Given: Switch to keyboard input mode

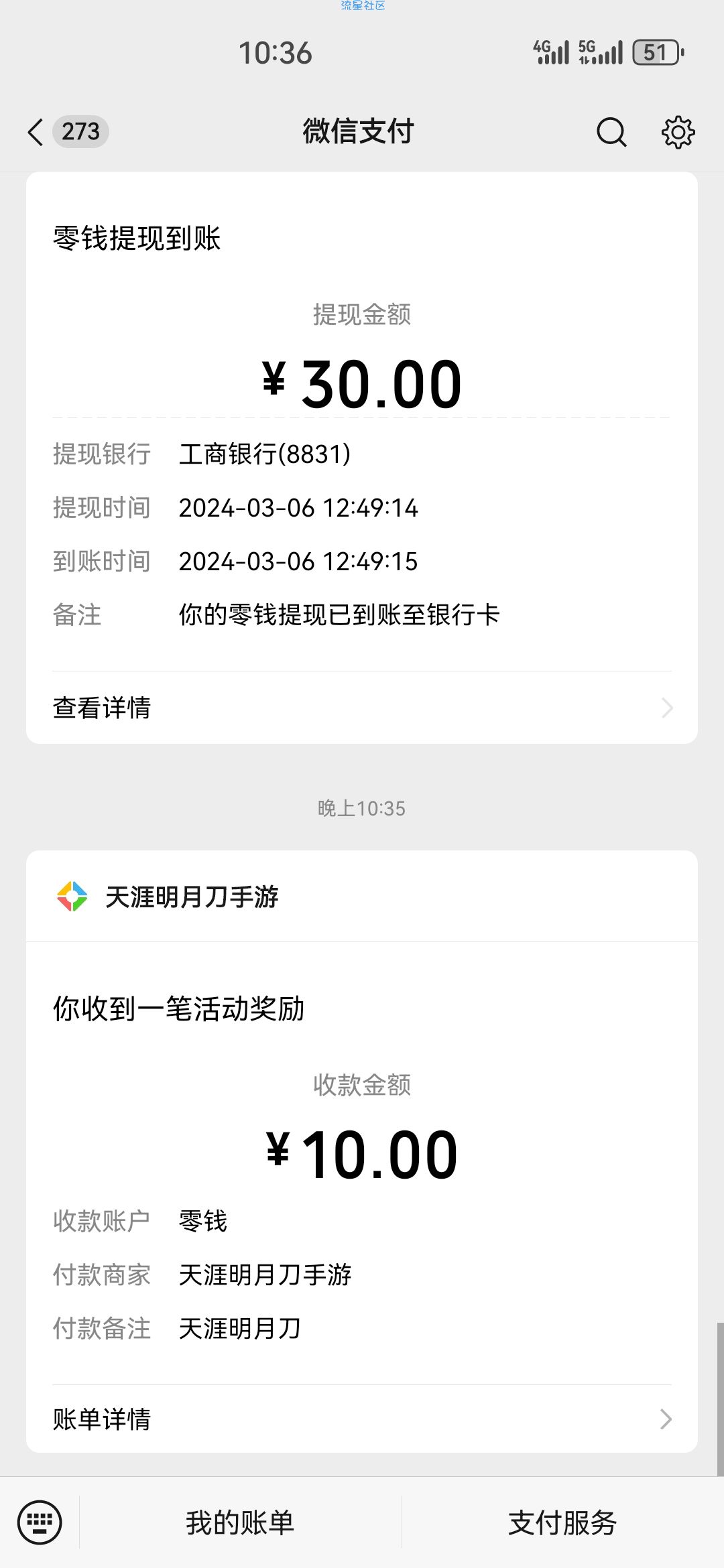Looking at the screenshot, I should click(40, 1522).
